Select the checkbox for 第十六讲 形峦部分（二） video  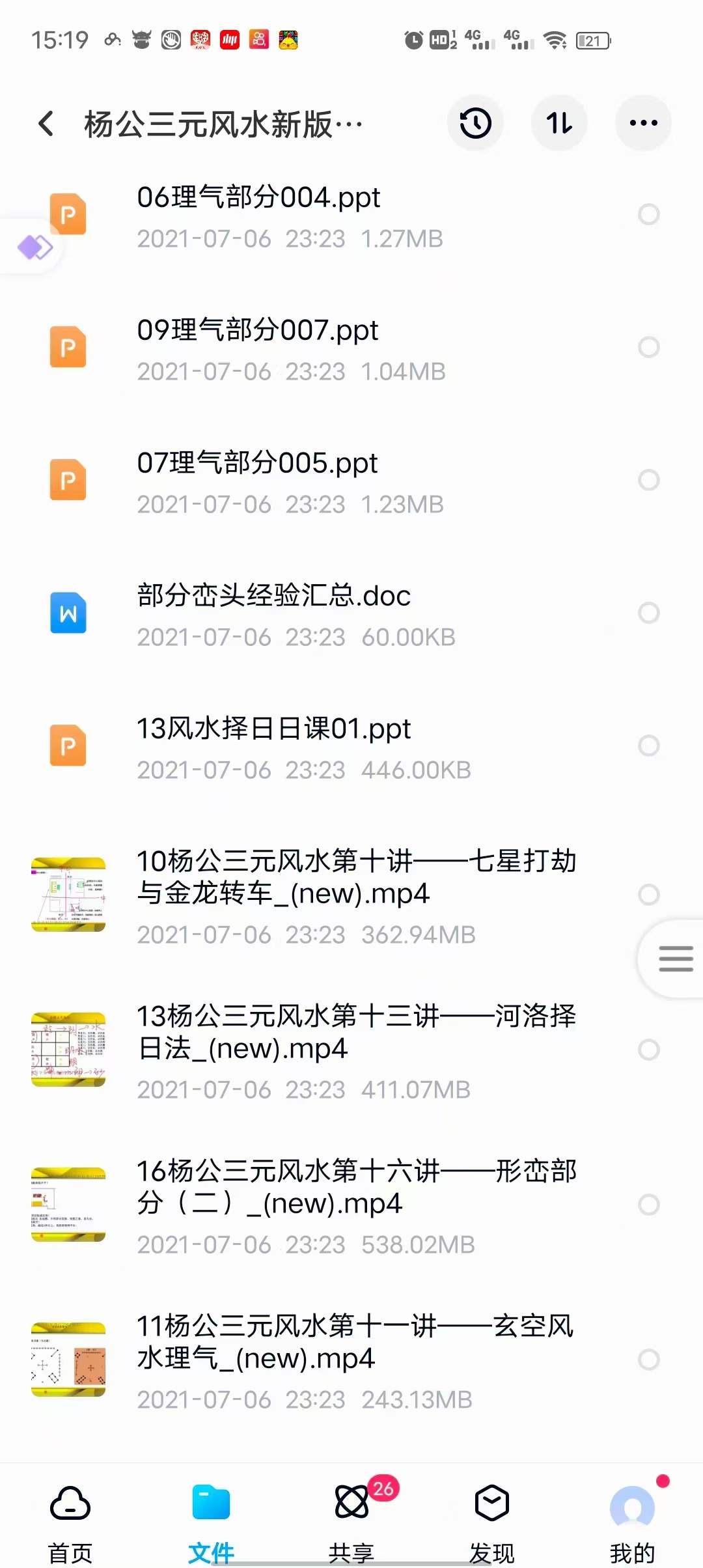[648, 1205]
